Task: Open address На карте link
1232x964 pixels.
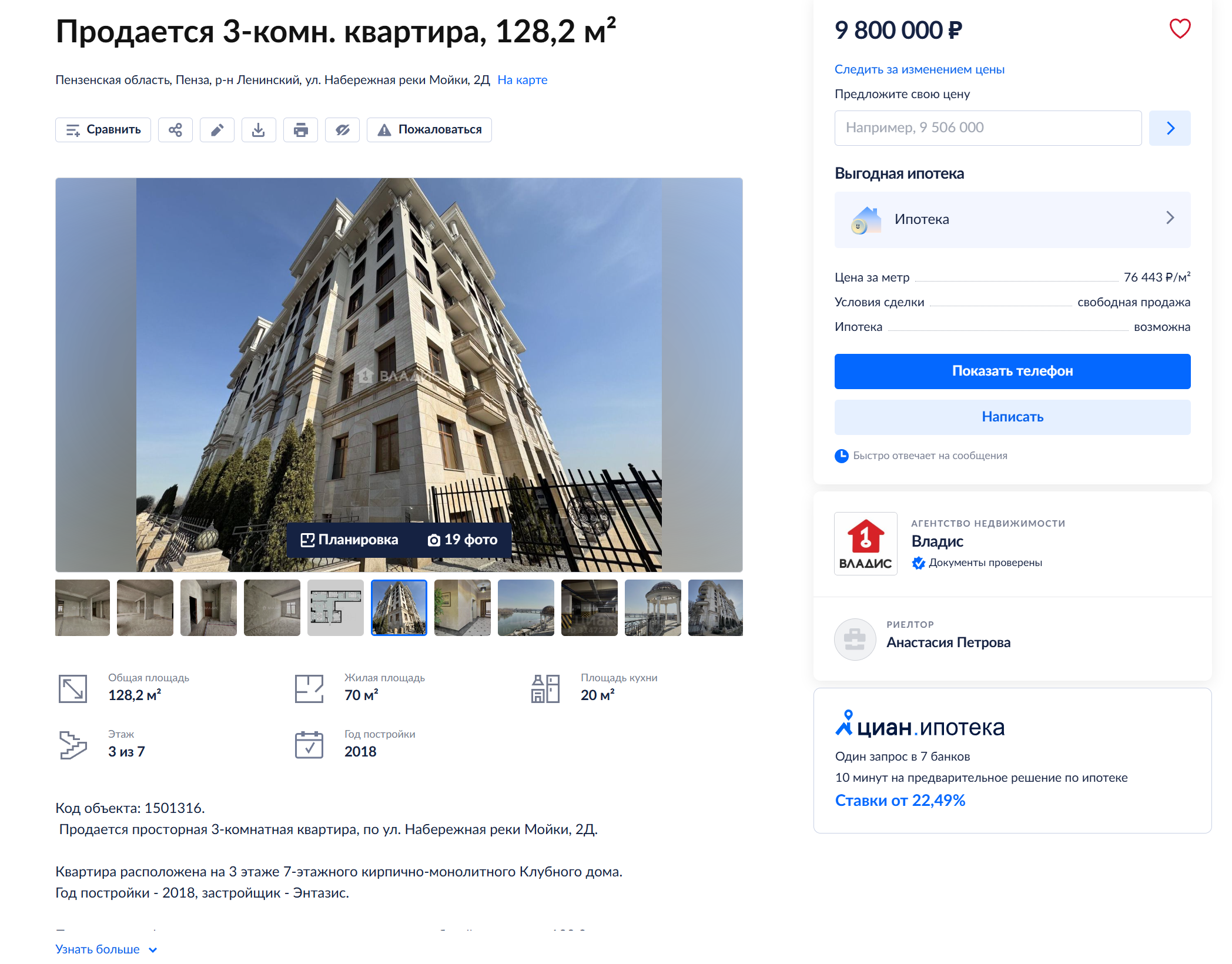Action: [522, 80]
